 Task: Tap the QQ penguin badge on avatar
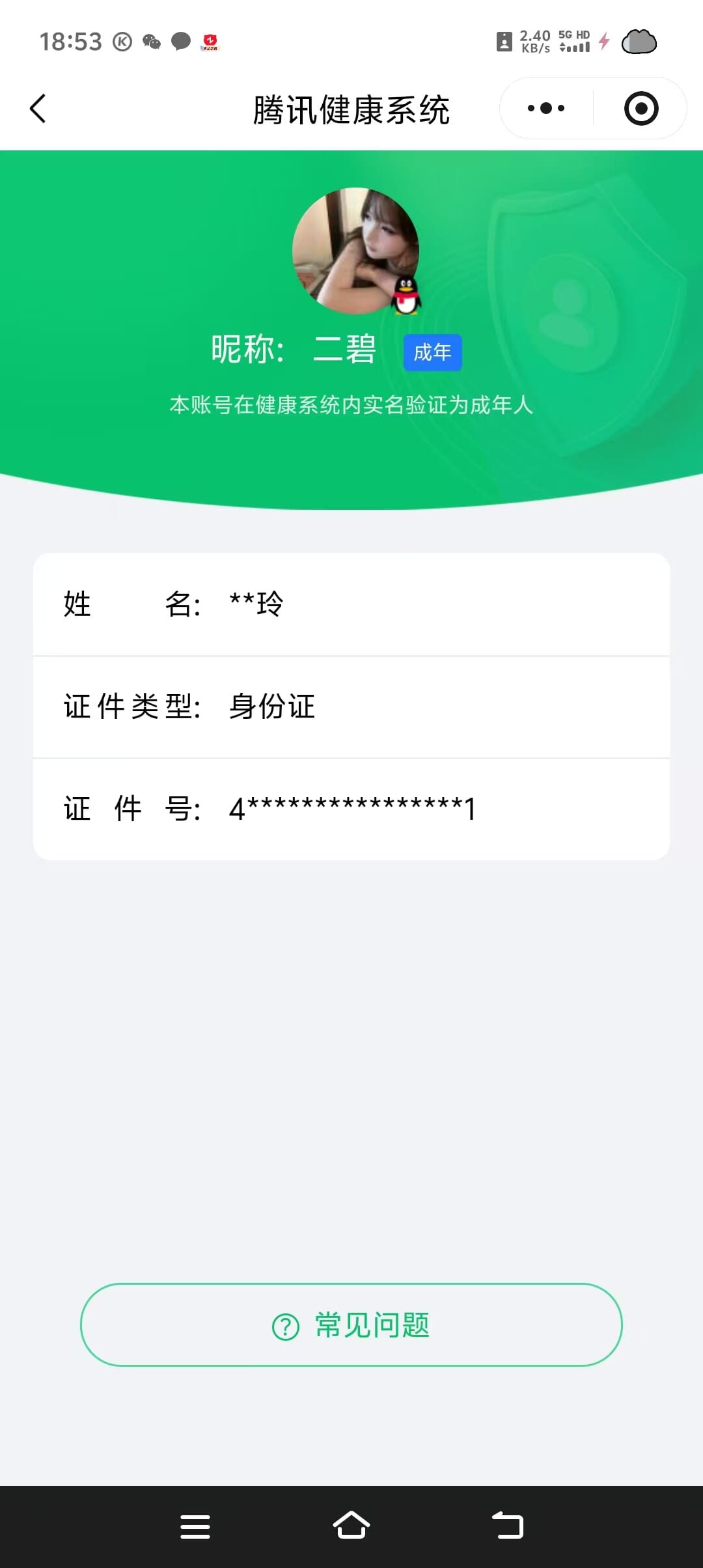405,296
